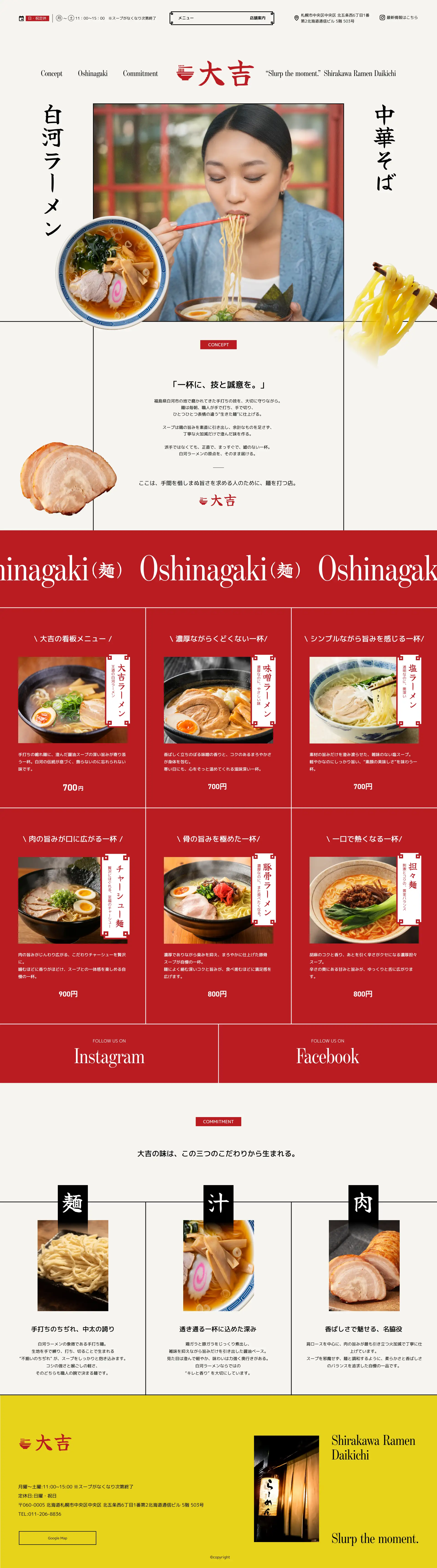Tap the header 大吉 logo to go home
437x1568 pixels.
click(x=215, y=74)
